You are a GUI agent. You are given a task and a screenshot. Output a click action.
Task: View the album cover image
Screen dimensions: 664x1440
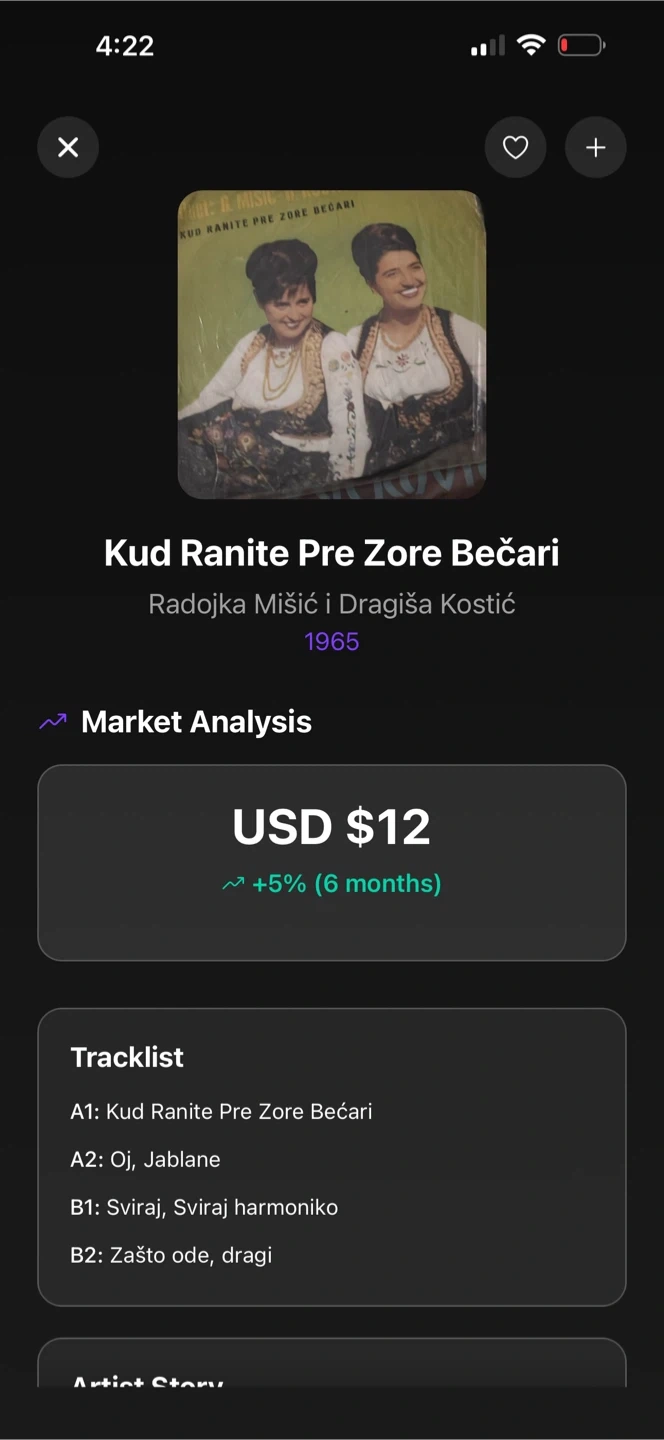tap(332, 344)
